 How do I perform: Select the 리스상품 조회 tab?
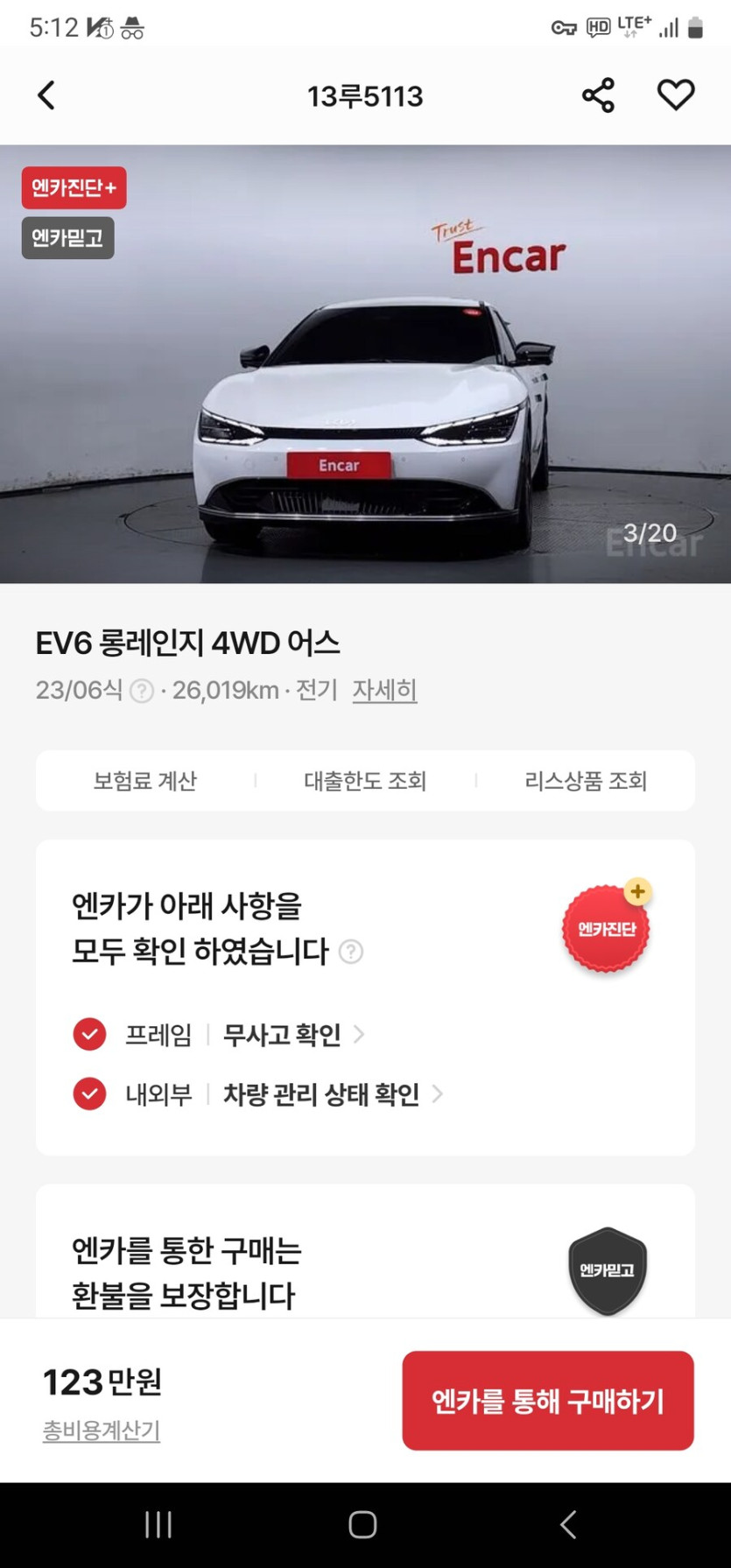coord(584,781)
